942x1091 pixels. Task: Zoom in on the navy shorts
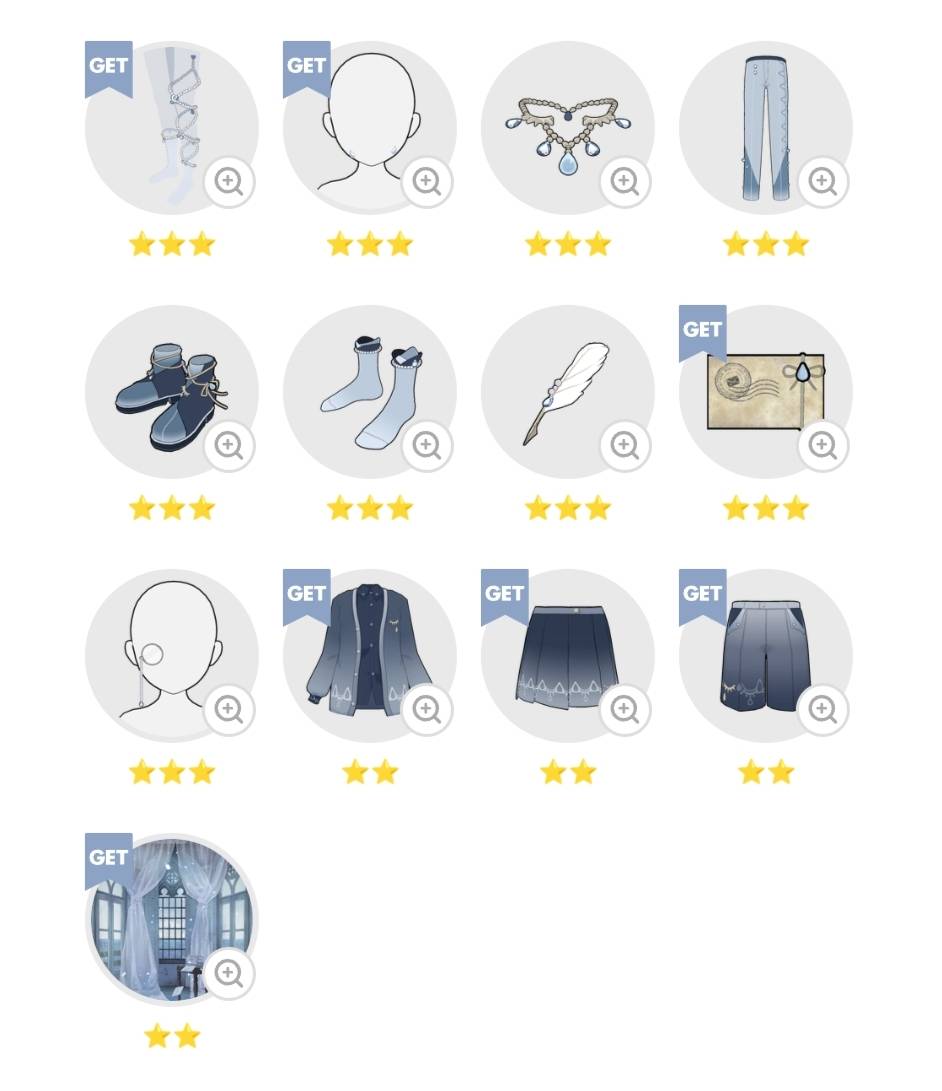coord(823,709)
